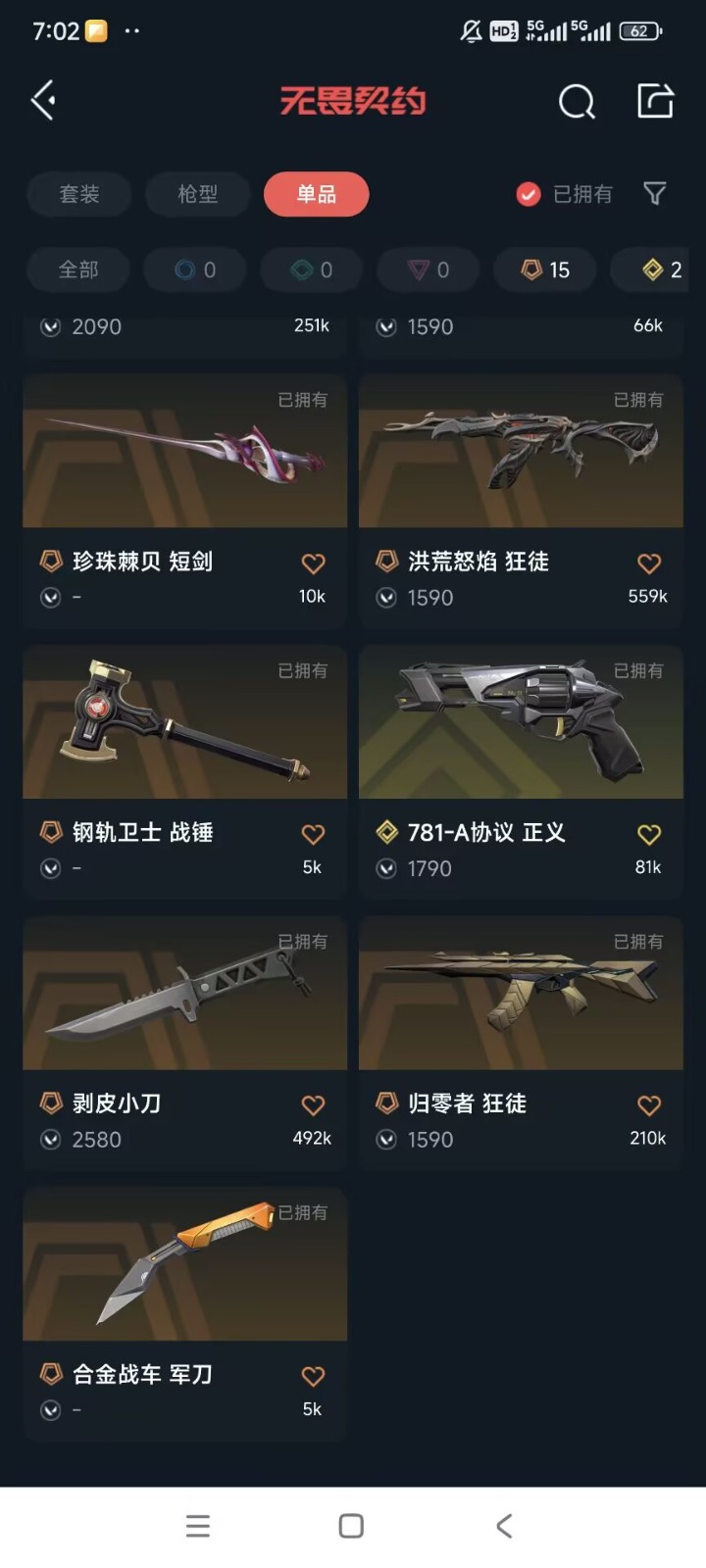Tap the system home button

[x=351, y=1526]
